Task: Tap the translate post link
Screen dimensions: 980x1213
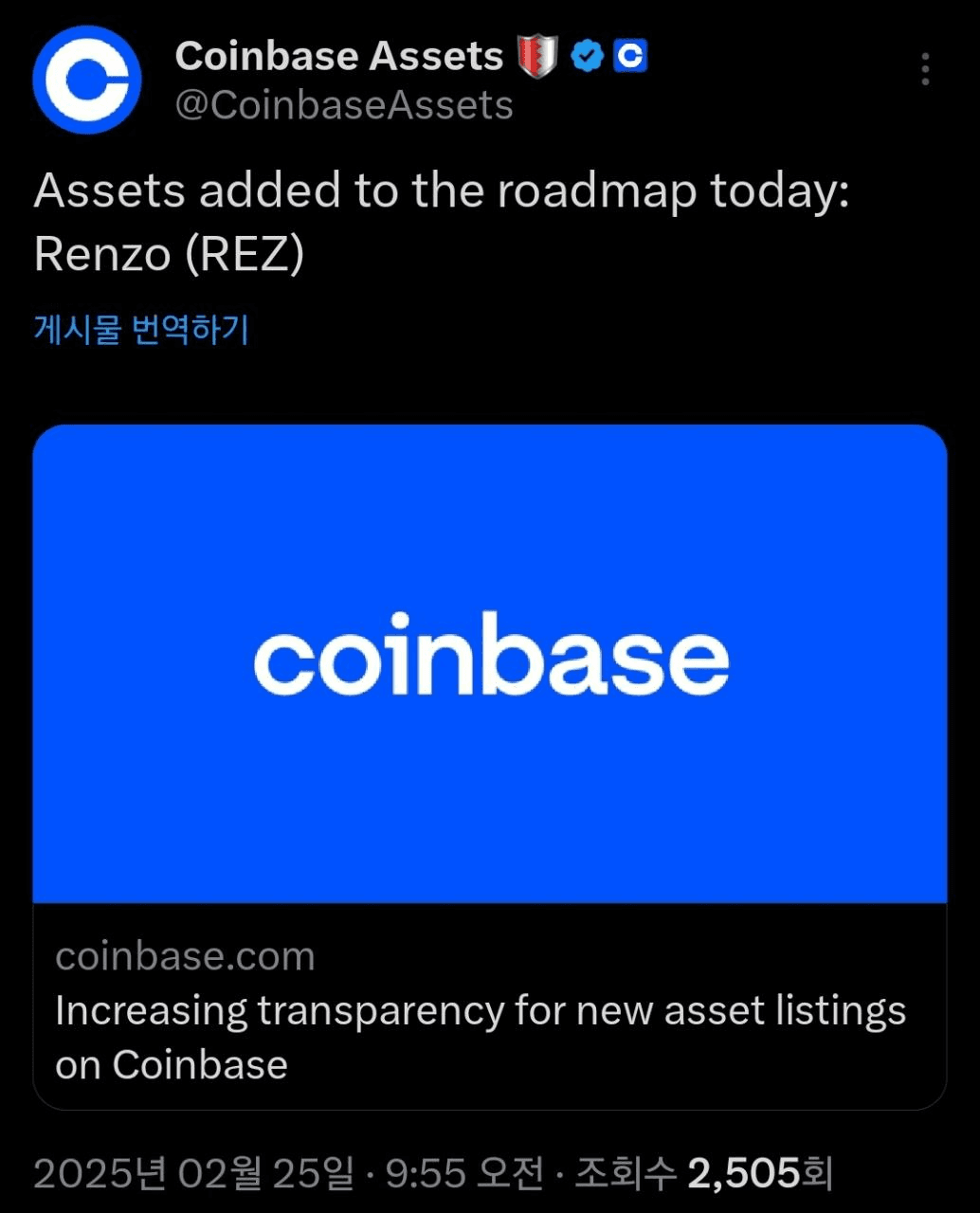Action: click(x=141, y=330)
